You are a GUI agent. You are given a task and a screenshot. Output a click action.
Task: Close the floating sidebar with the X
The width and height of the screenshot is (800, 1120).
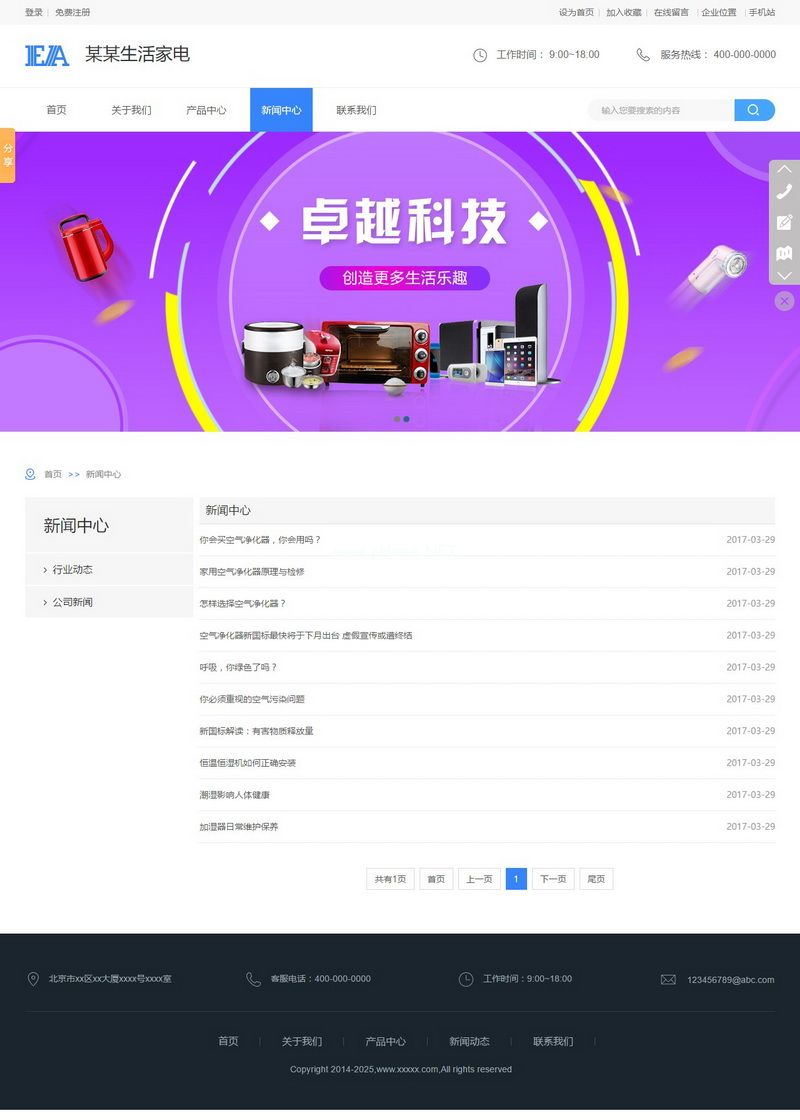tap(784, 301)
